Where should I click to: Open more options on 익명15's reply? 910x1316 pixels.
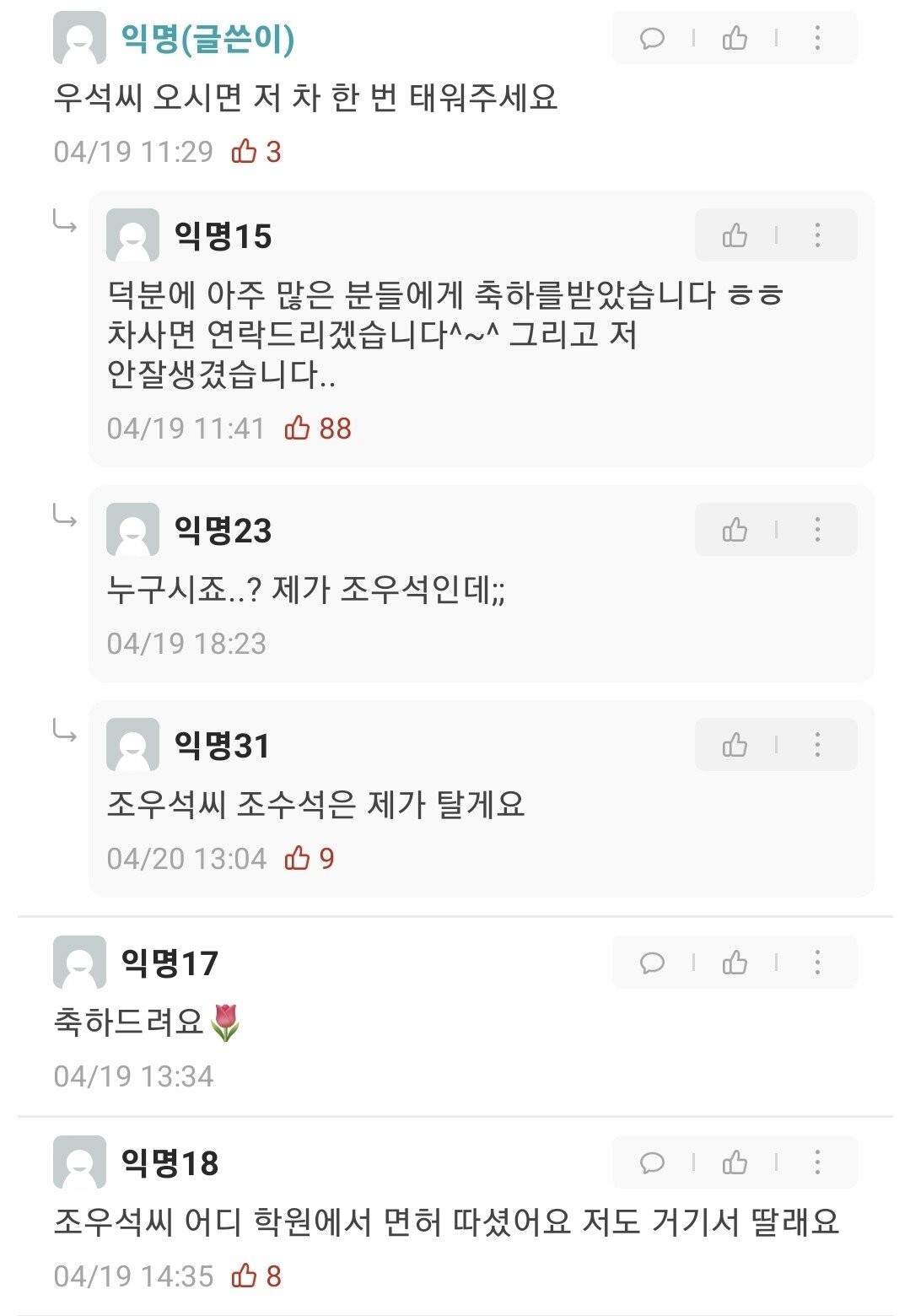click(x=817, y=235)
